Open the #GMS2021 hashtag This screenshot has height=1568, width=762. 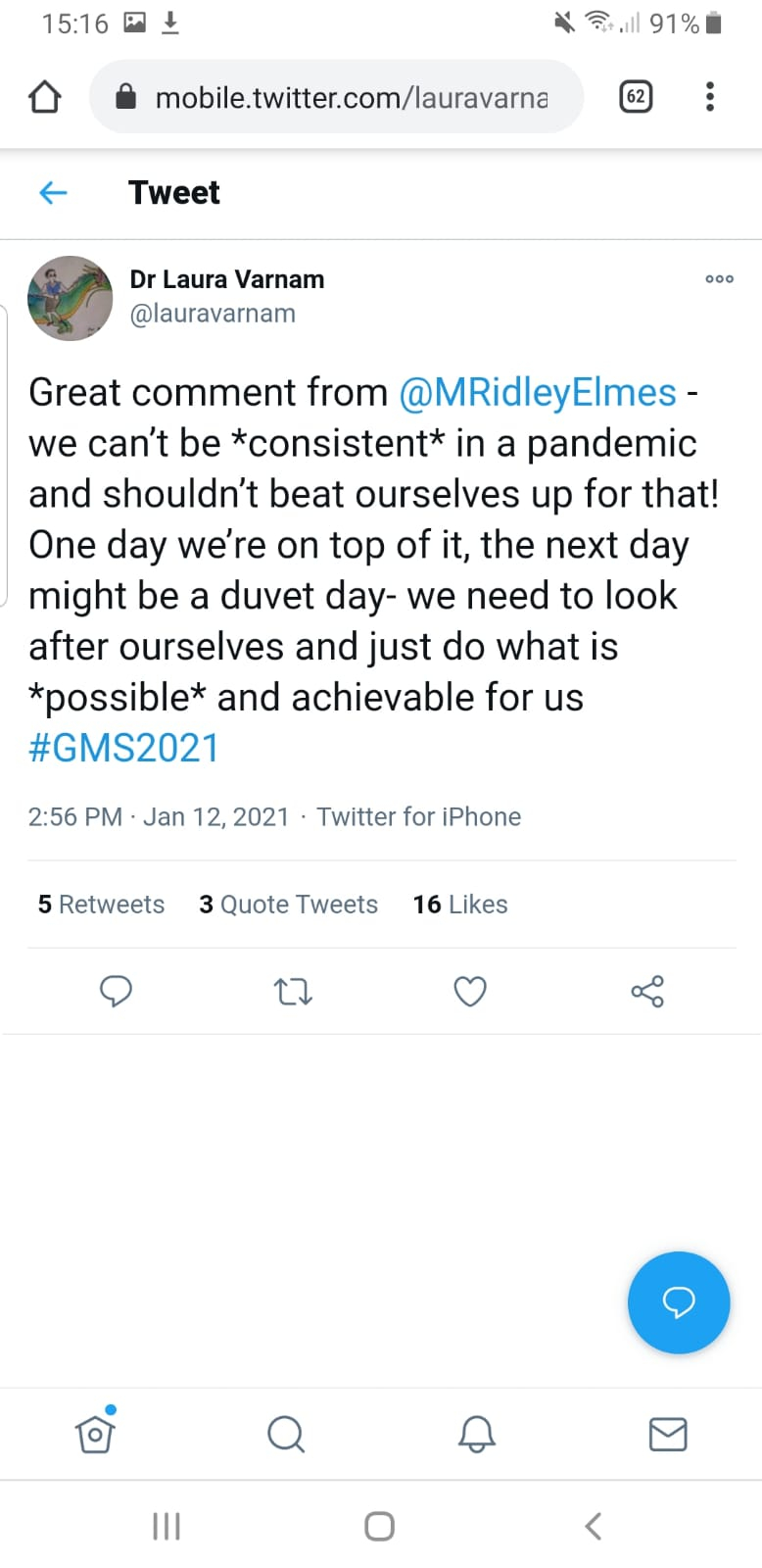123,749
